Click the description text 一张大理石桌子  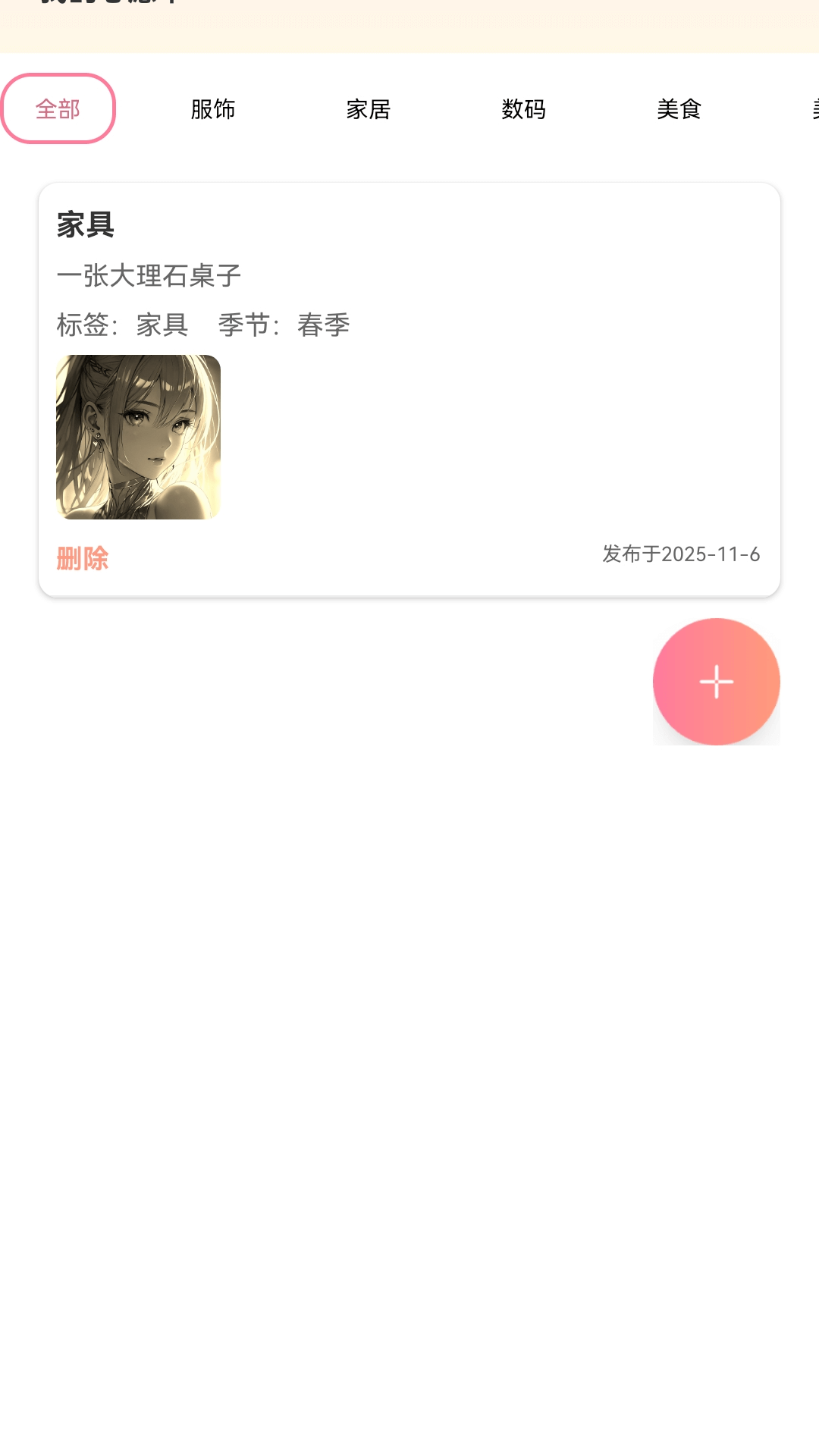(148, 275)
